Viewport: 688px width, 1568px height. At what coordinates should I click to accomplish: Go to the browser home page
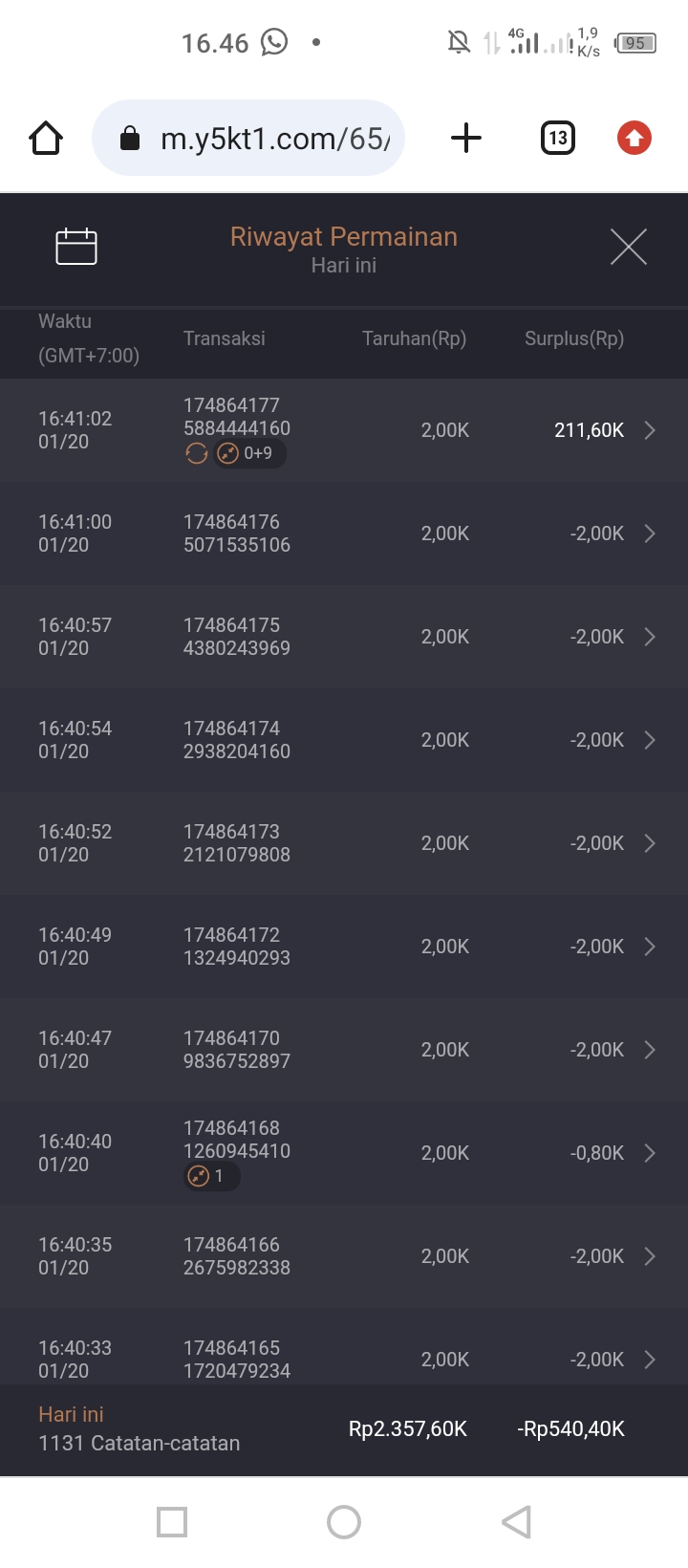coord(46,139)
